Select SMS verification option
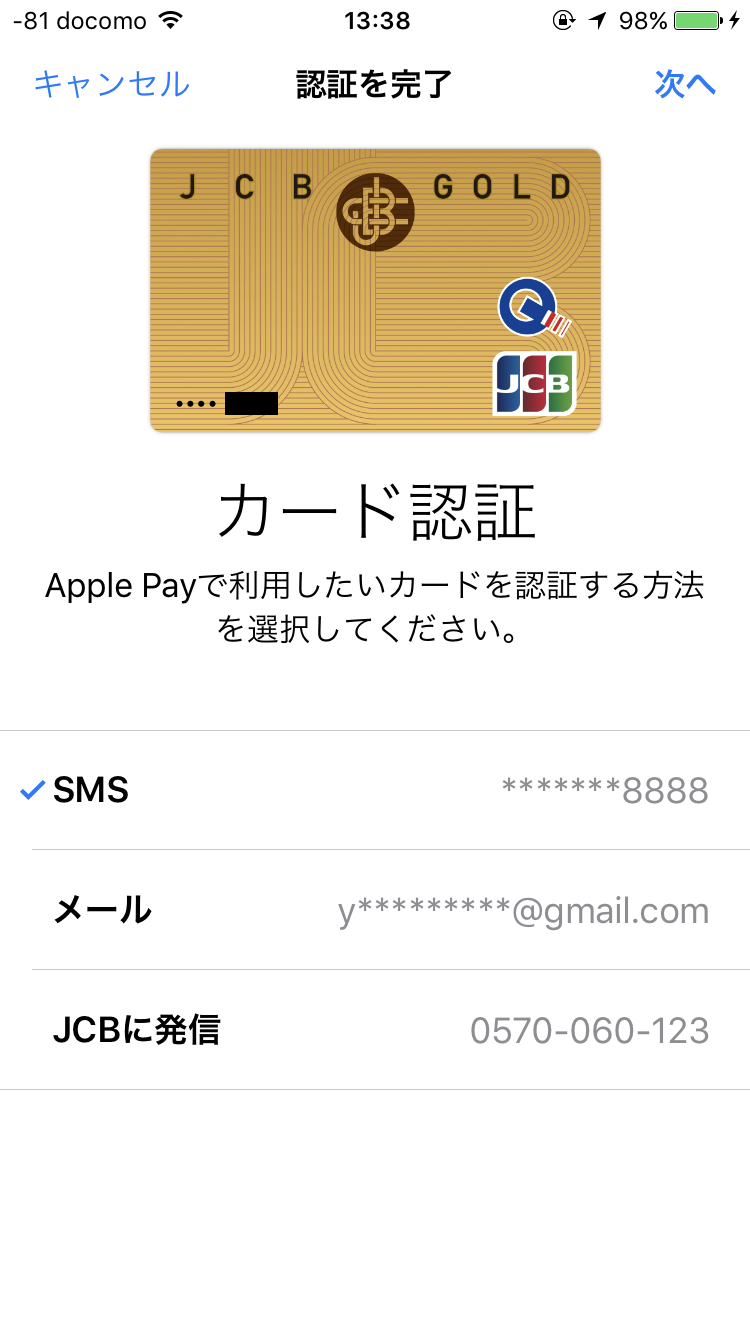750x1334 pixels. click(x=375, y=790)
